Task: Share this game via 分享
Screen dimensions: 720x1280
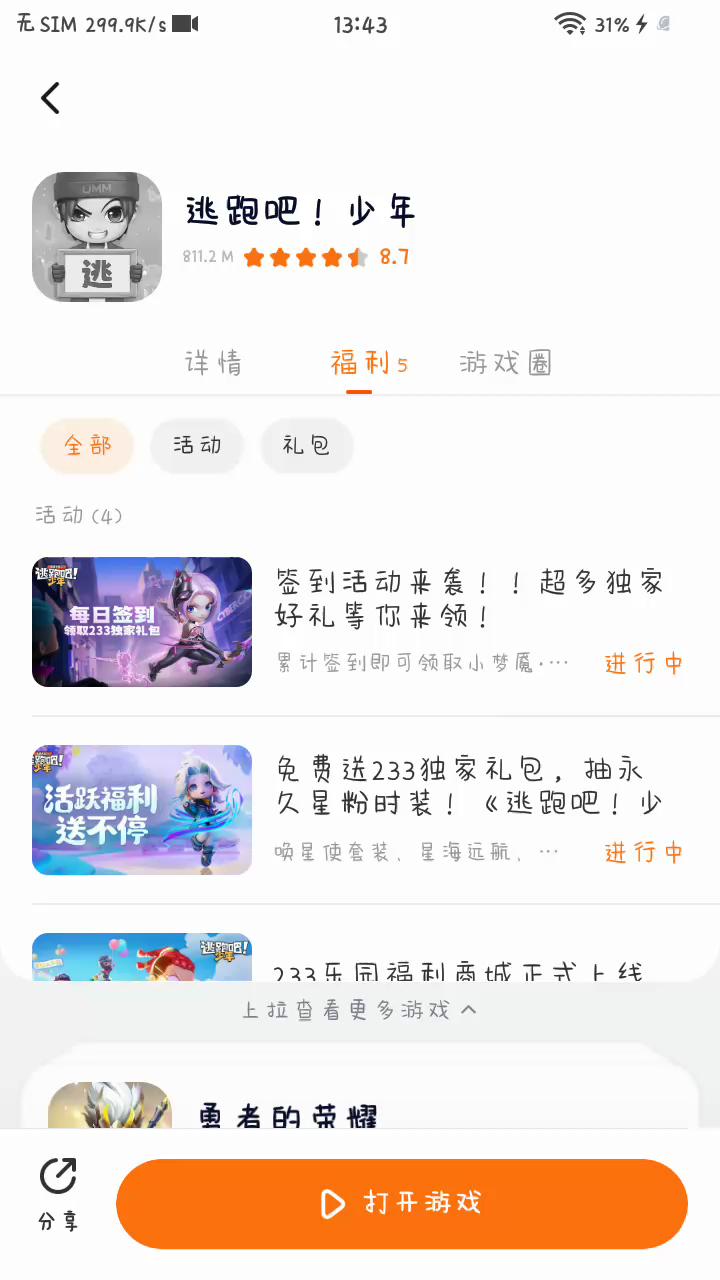Action: pyautogui.click(x=58, y=1195)
